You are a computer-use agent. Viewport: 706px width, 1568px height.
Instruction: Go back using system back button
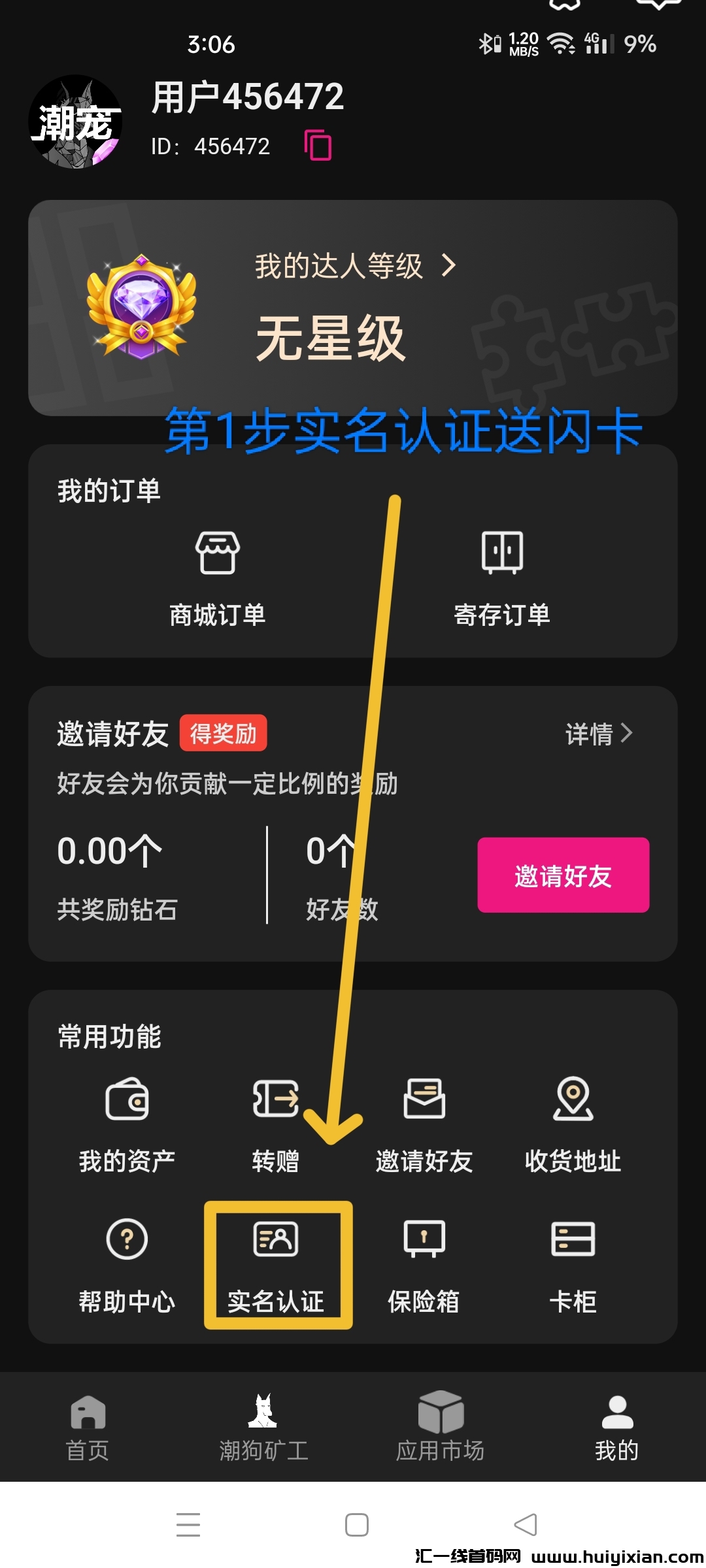point(525,1525)
